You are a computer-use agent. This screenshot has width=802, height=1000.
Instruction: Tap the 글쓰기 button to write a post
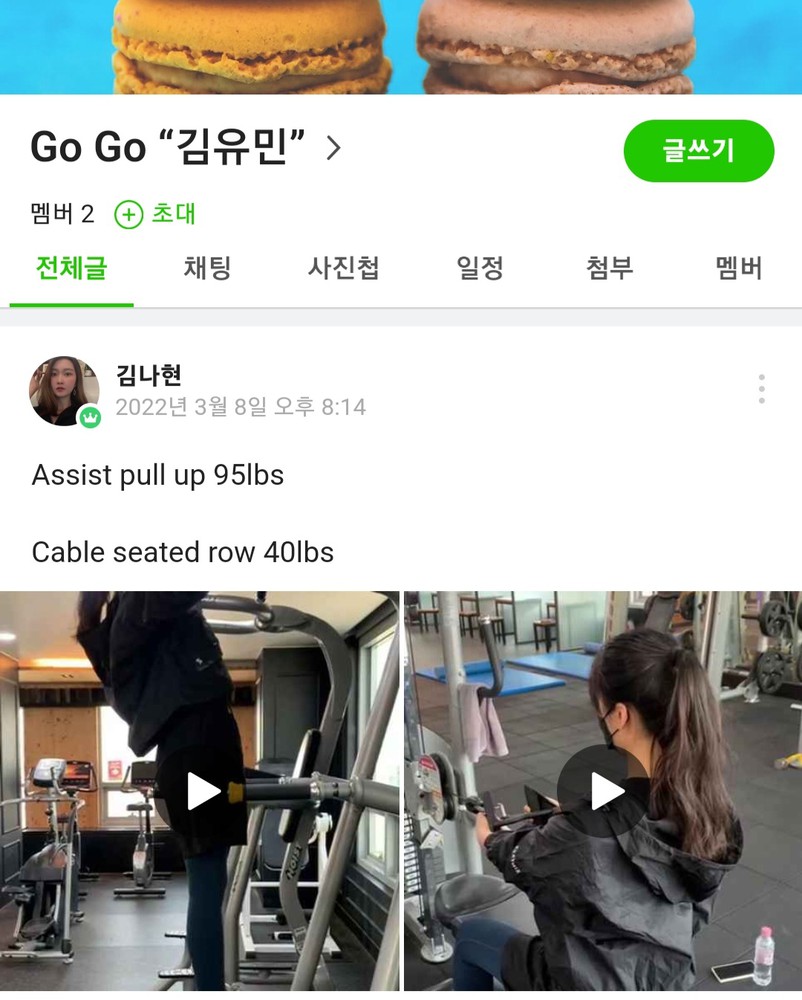click(x=698, y=151)
